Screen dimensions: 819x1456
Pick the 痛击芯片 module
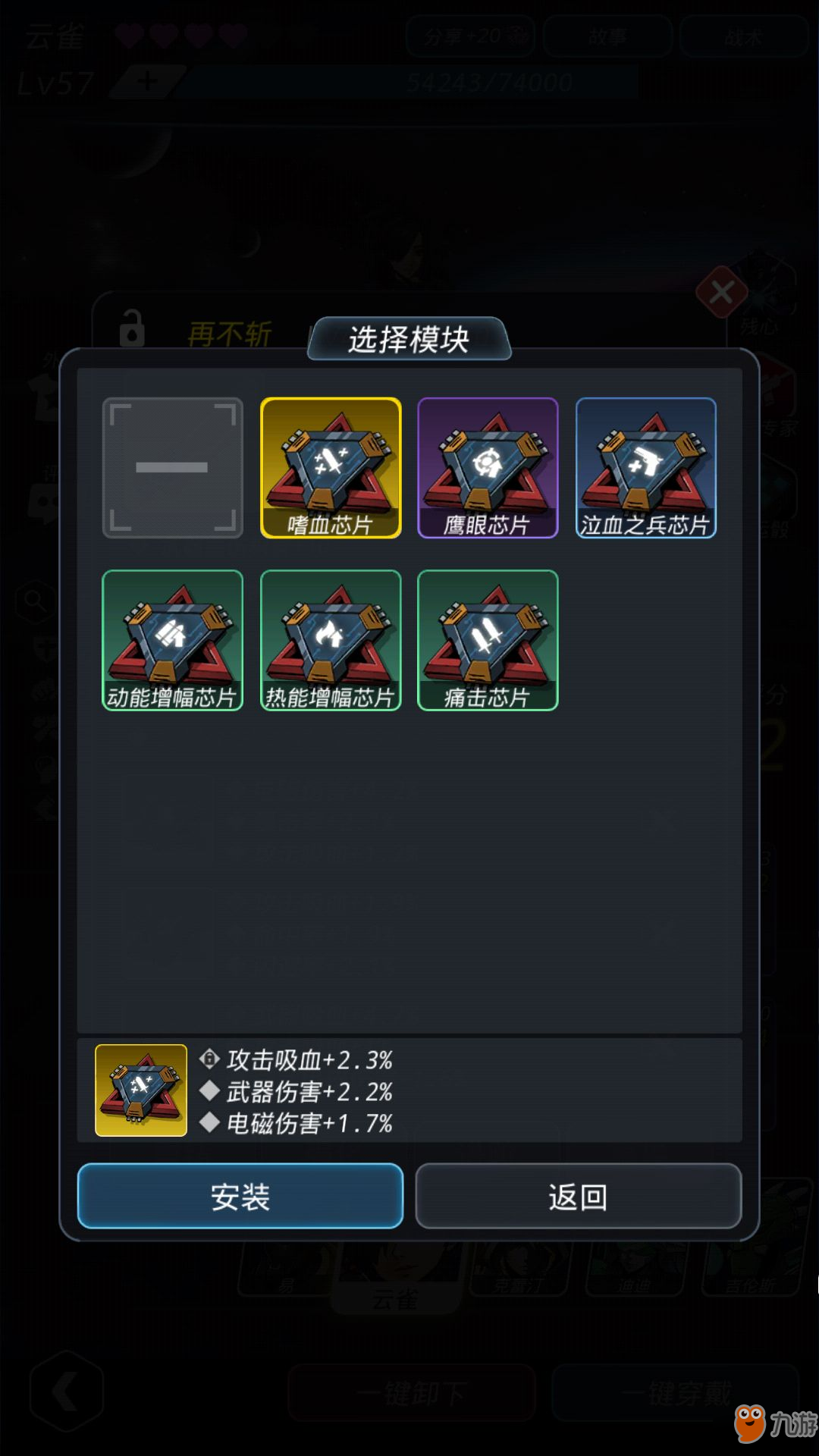488,640
